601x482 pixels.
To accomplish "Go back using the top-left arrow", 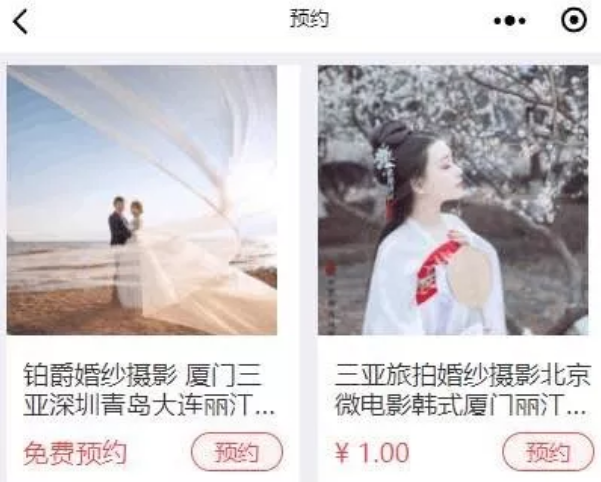I will point(20,21).
